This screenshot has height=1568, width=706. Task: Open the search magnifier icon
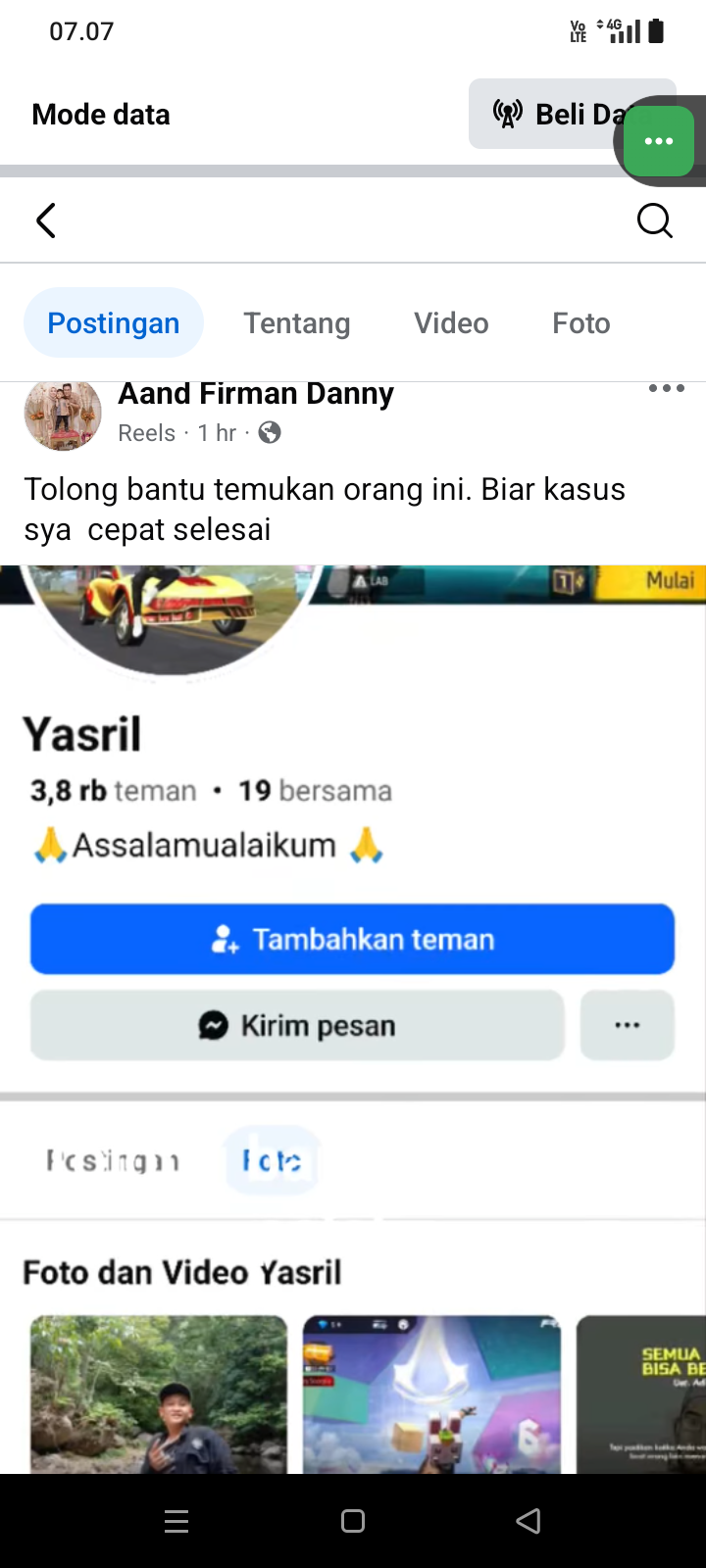tap(654, 220)
